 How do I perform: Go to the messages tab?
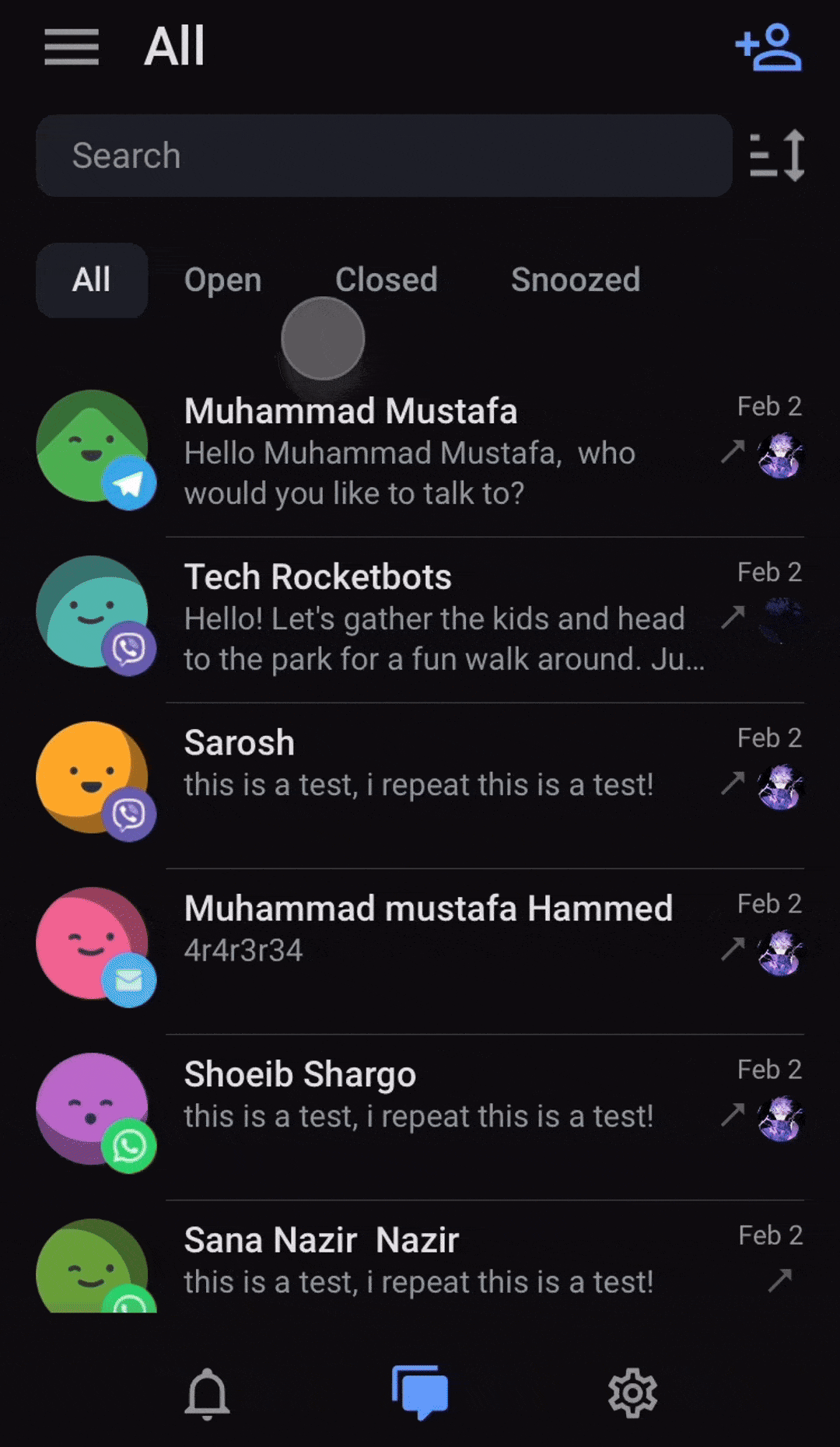tap(420, 1393)
